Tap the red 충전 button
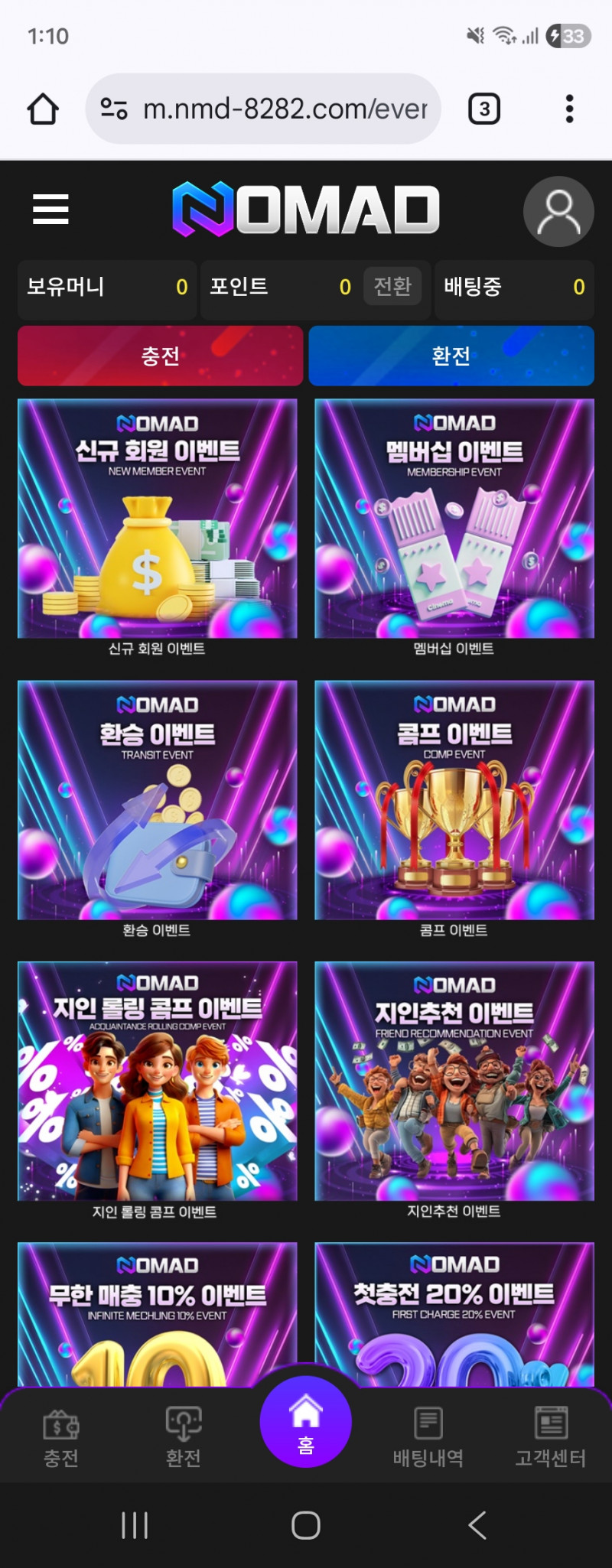Viewport: 612px width, 1568px height. click(x=160, y=356)
